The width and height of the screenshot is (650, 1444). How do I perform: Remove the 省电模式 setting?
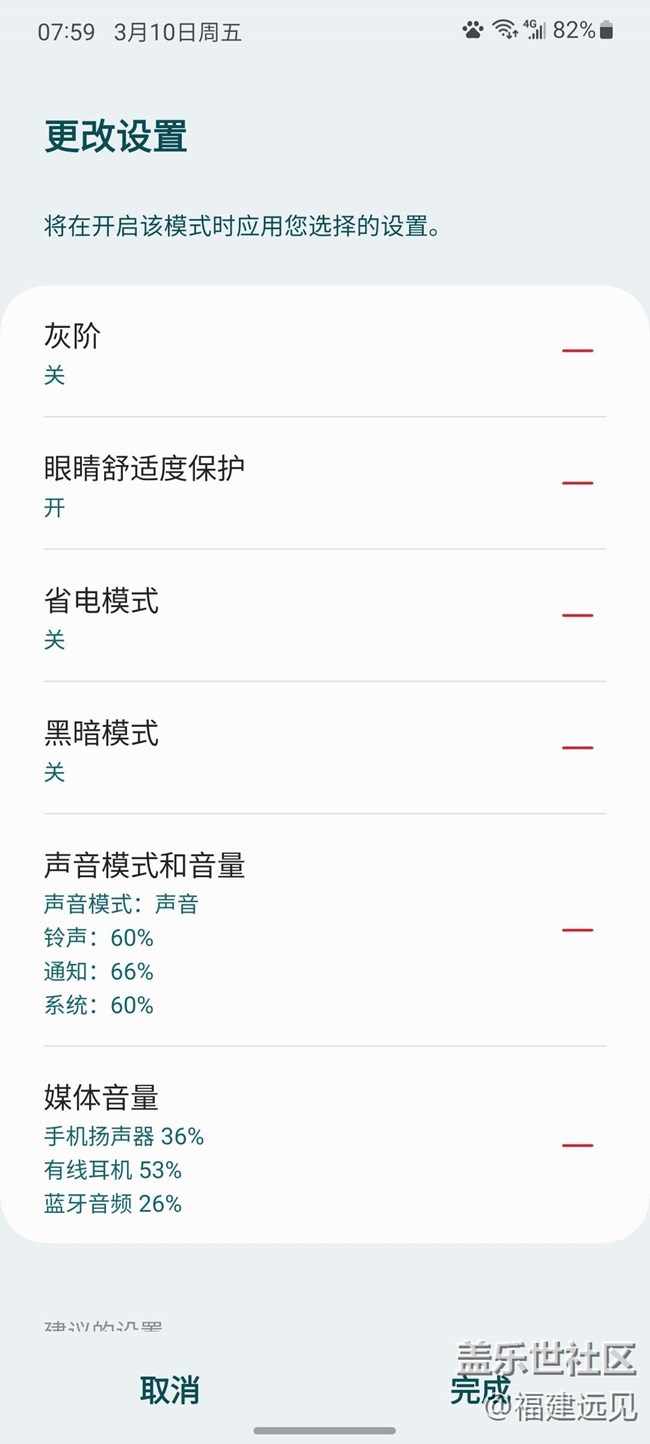(577, 615)
